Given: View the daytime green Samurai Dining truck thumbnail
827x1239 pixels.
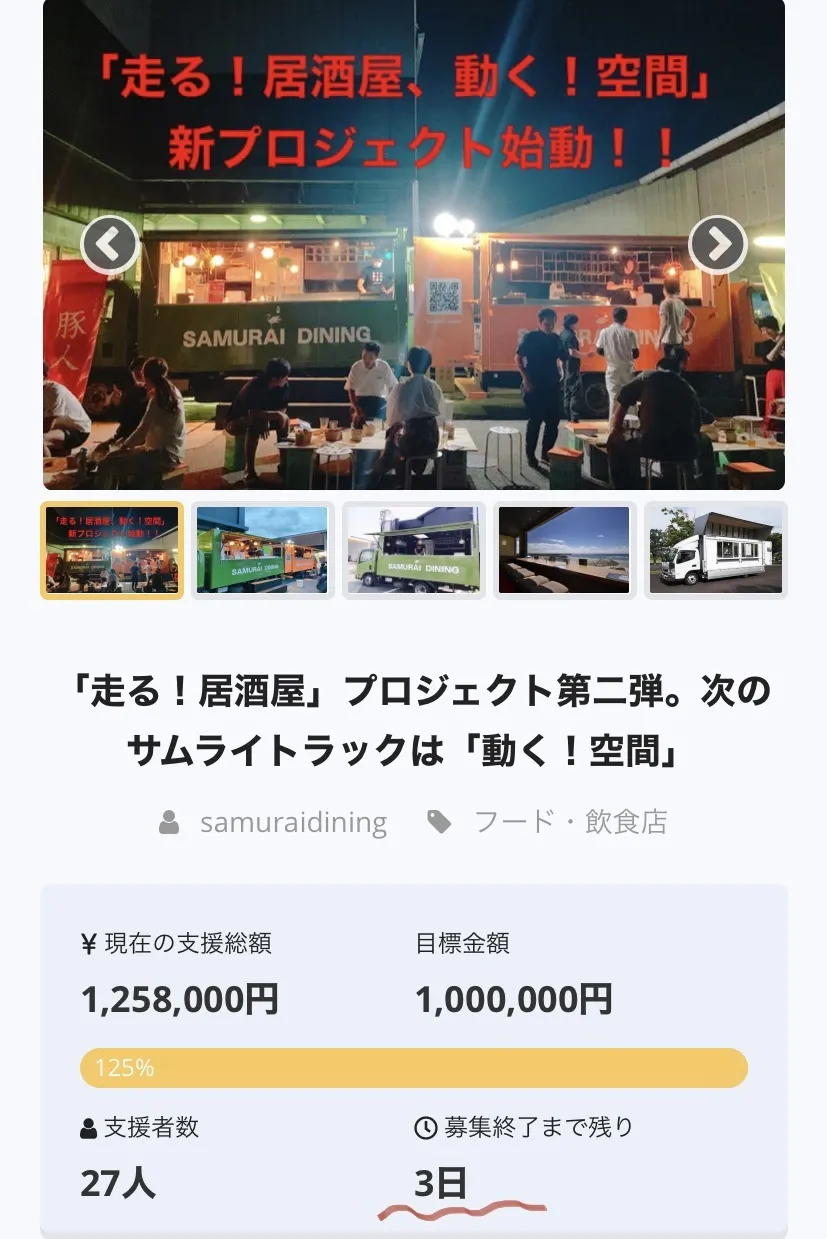Looking at the screenshot, I should coord(413,550).
